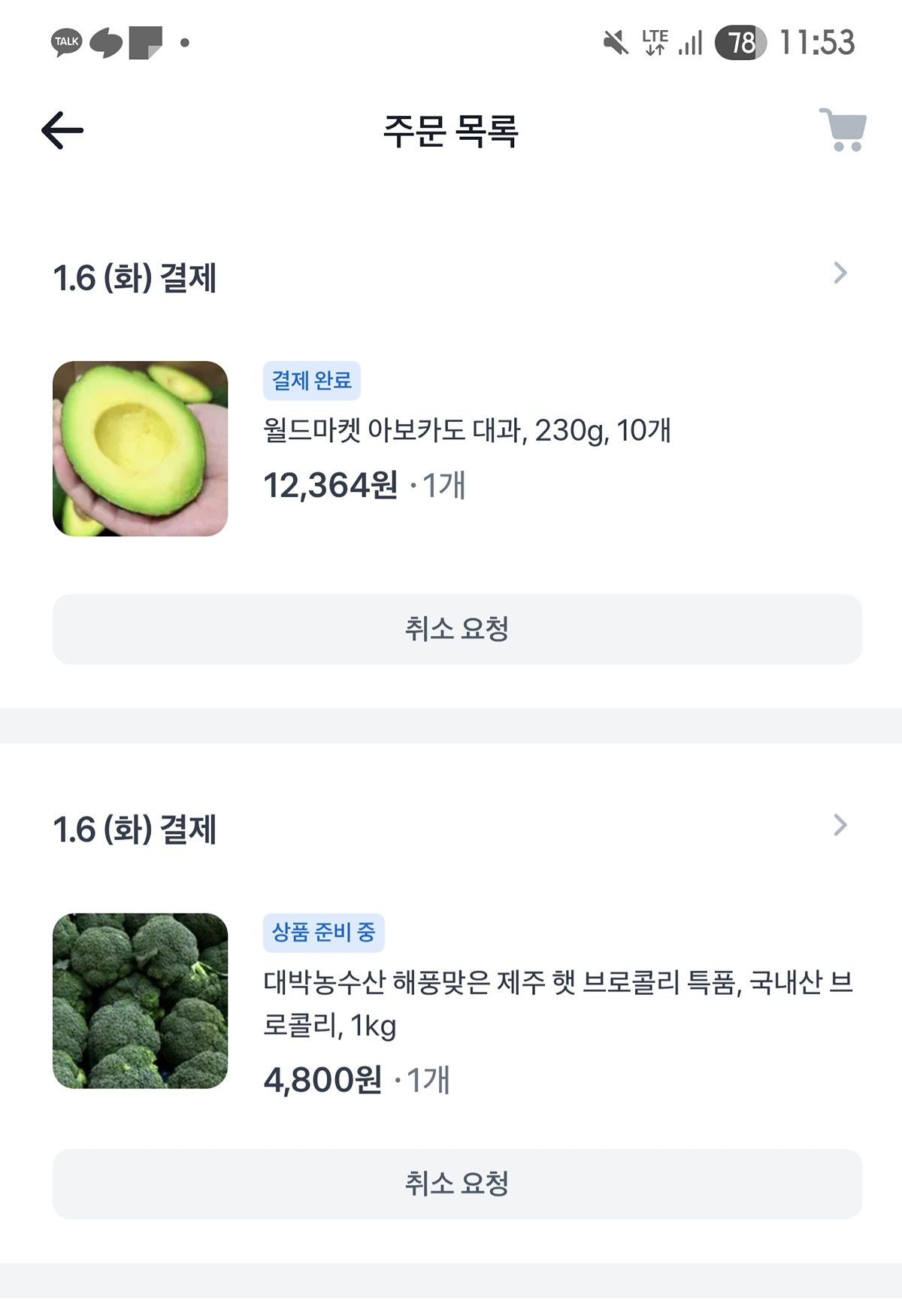The image size is (902, 1316).
Task: View the 제주 햇 브로콜리 product image
Action: [141, 1001]
